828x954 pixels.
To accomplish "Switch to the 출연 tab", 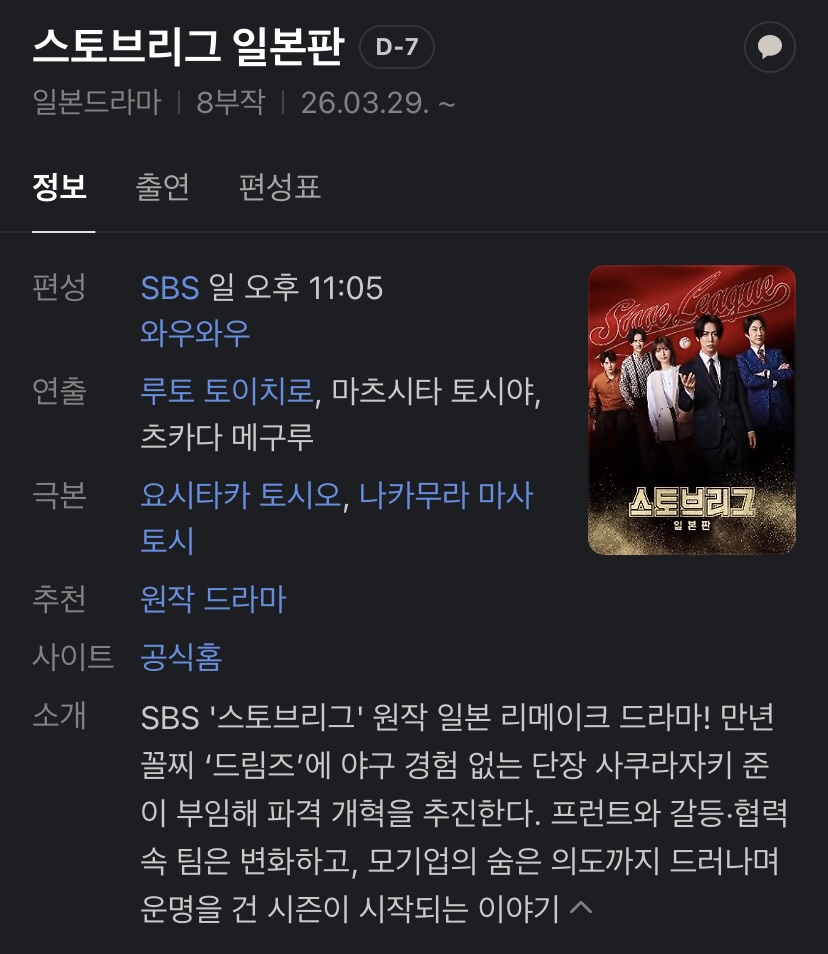I will click(x=162, y=187).
